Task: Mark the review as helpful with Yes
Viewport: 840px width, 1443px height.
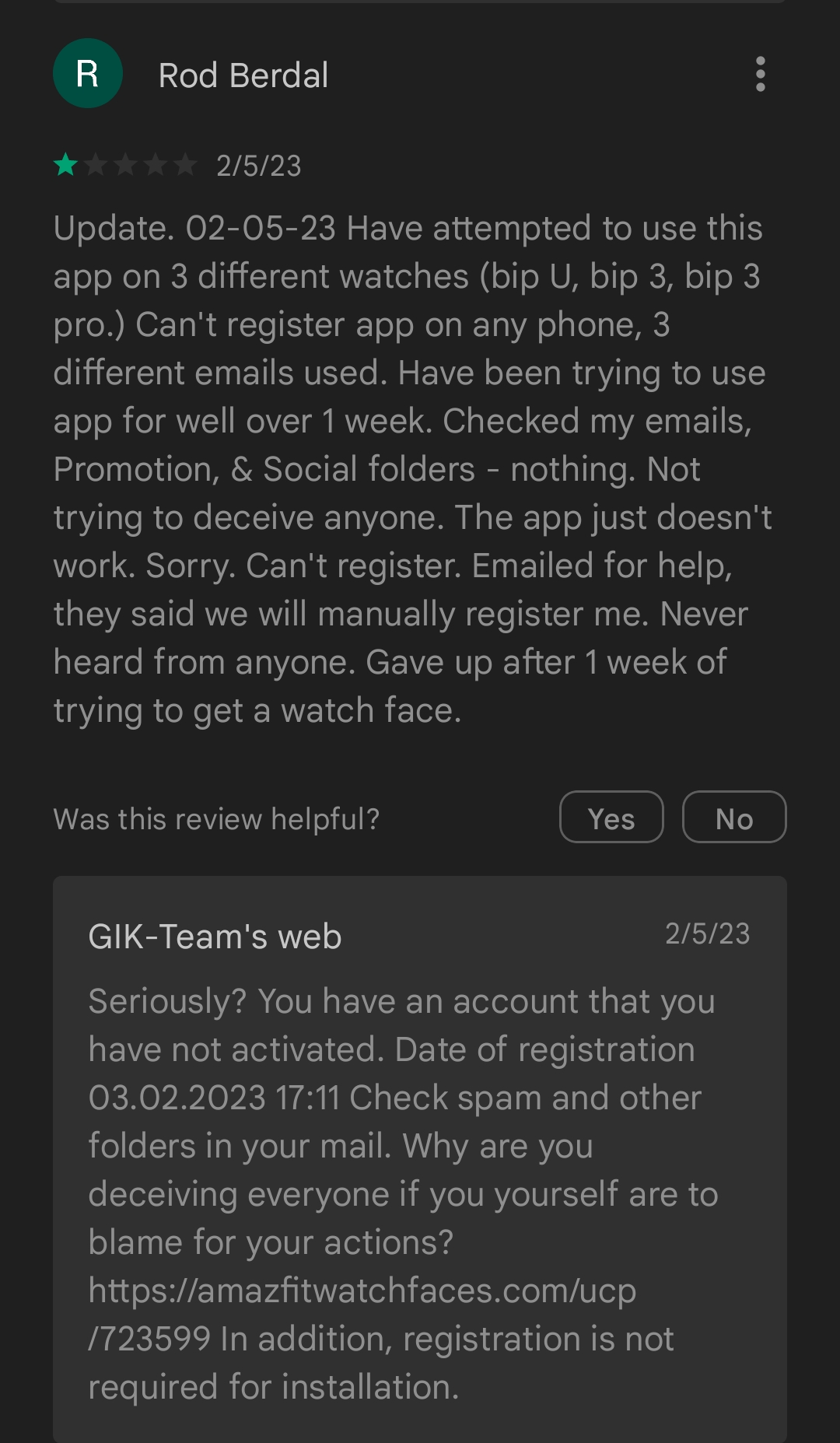Action: pyautogui.click(x=611, y=817)
